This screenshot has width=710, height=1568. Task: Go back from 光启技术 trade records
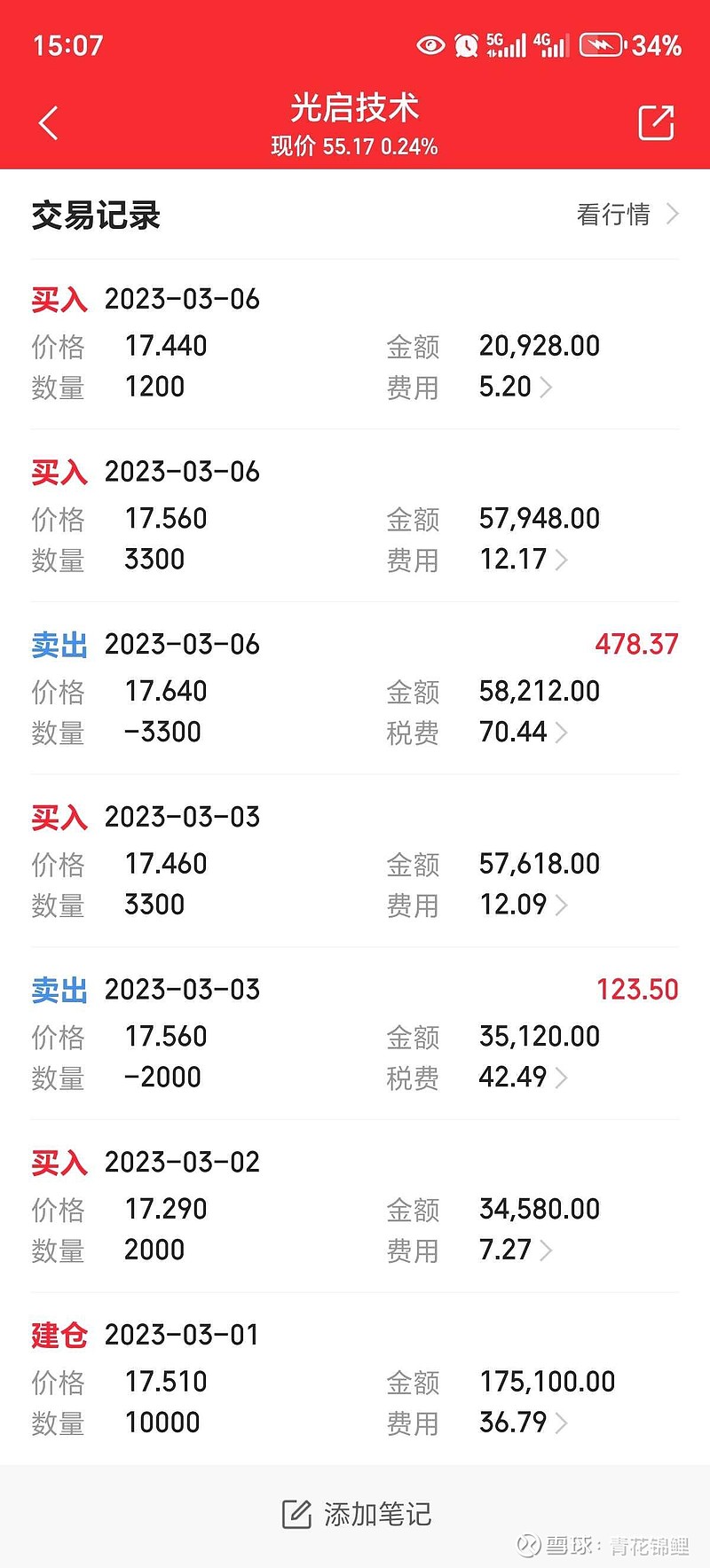(x=49, y=123)
